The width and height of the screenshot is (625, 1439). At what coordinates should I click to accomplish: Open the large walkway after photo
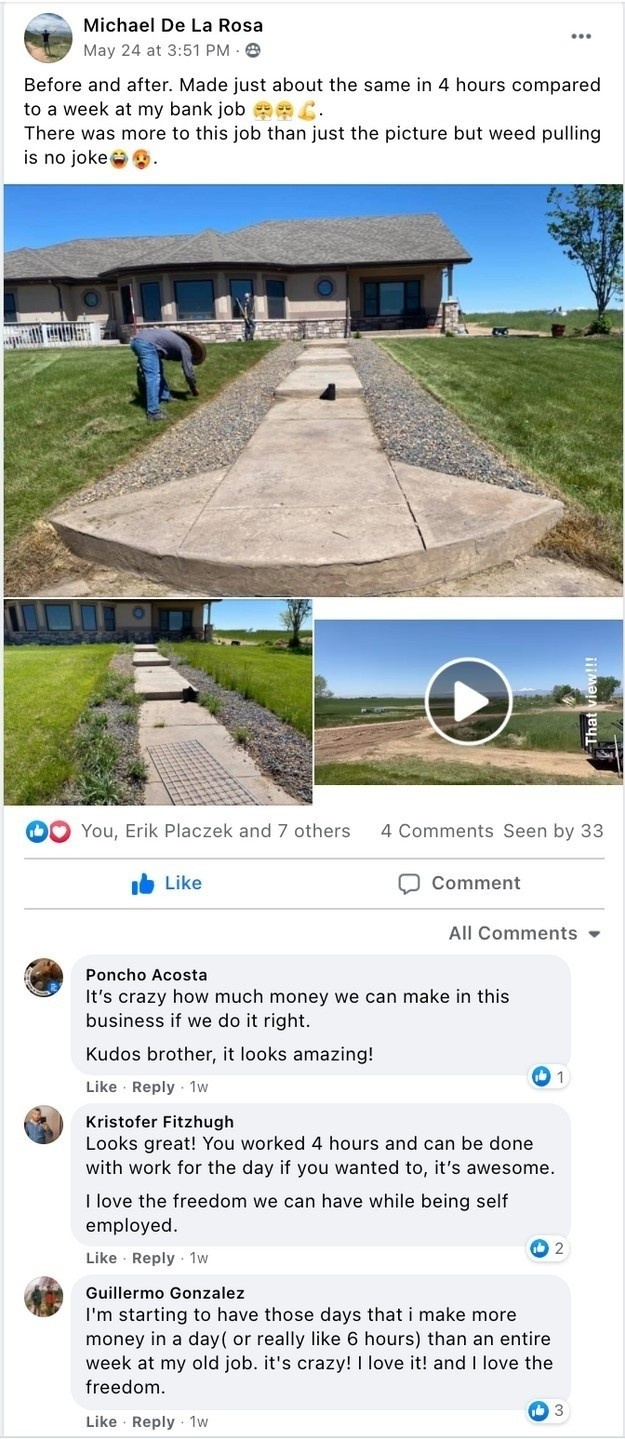pos(313,390)
